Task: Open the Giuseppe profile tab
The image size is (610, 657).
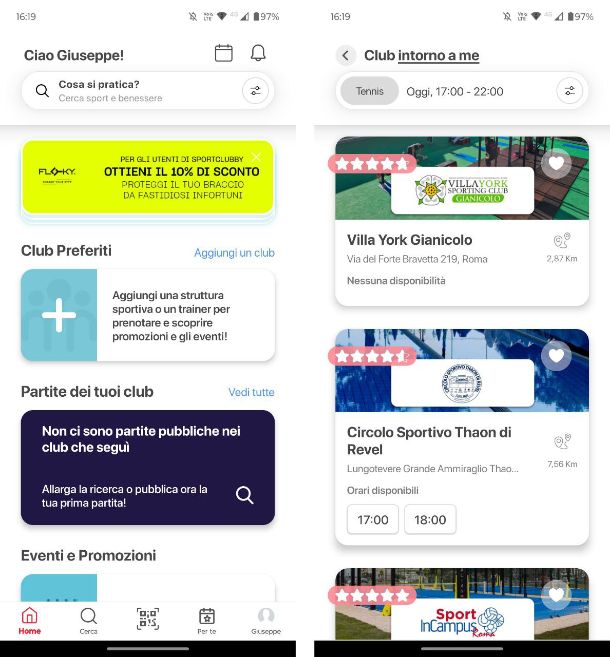Action: pyautogui.click(x=266, y=621)
